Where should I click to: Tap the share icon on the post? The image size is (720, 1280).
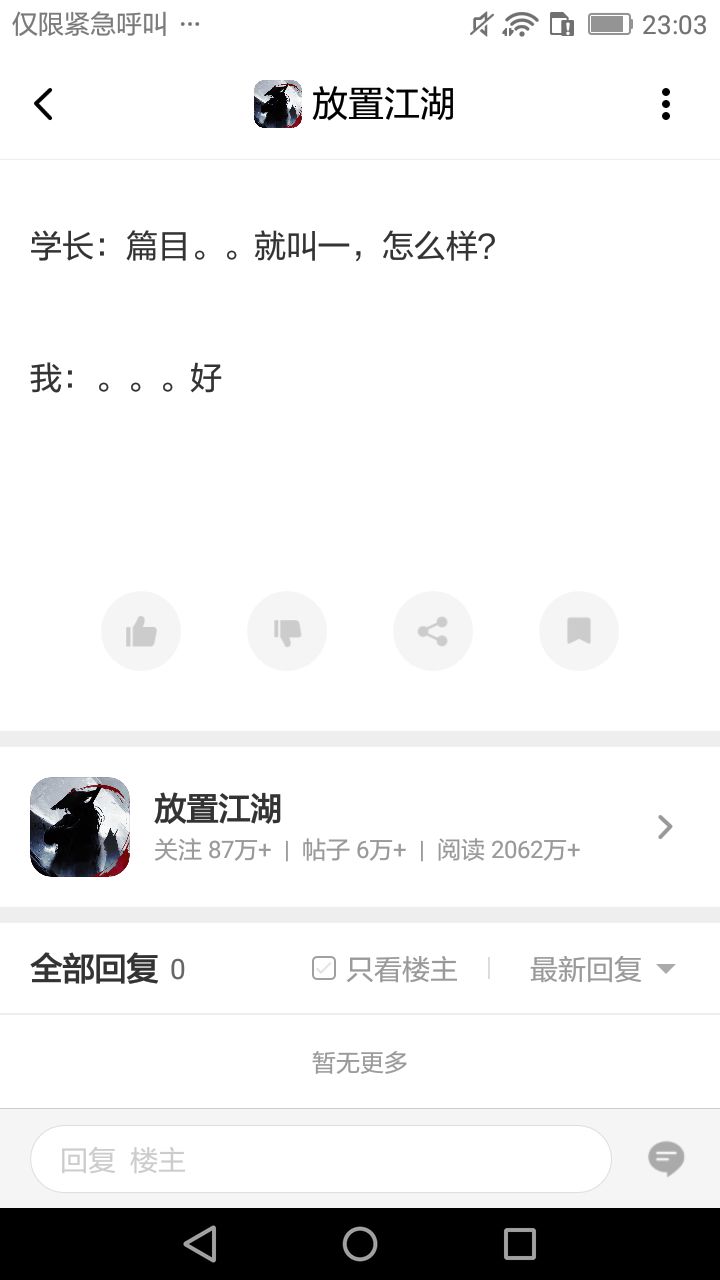coord(433,630)
